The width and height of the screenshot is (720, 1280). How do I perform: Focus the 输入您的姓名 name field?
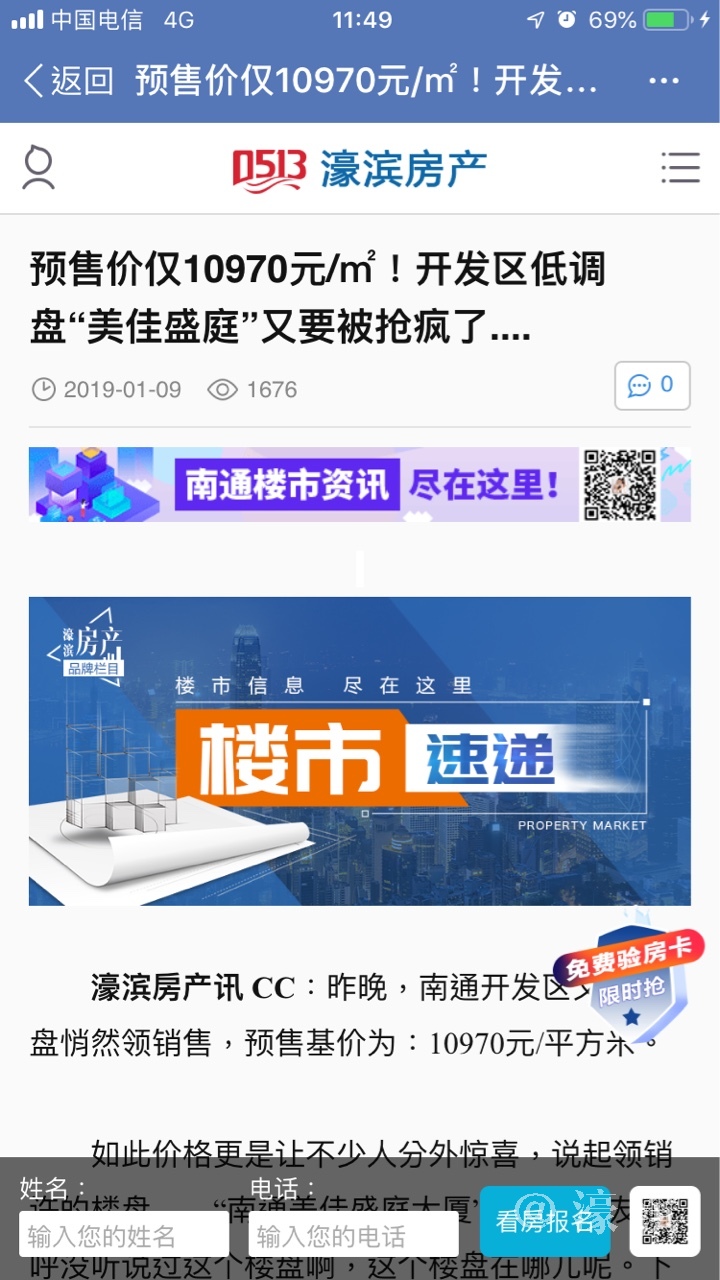click(x=123, y=1236)
